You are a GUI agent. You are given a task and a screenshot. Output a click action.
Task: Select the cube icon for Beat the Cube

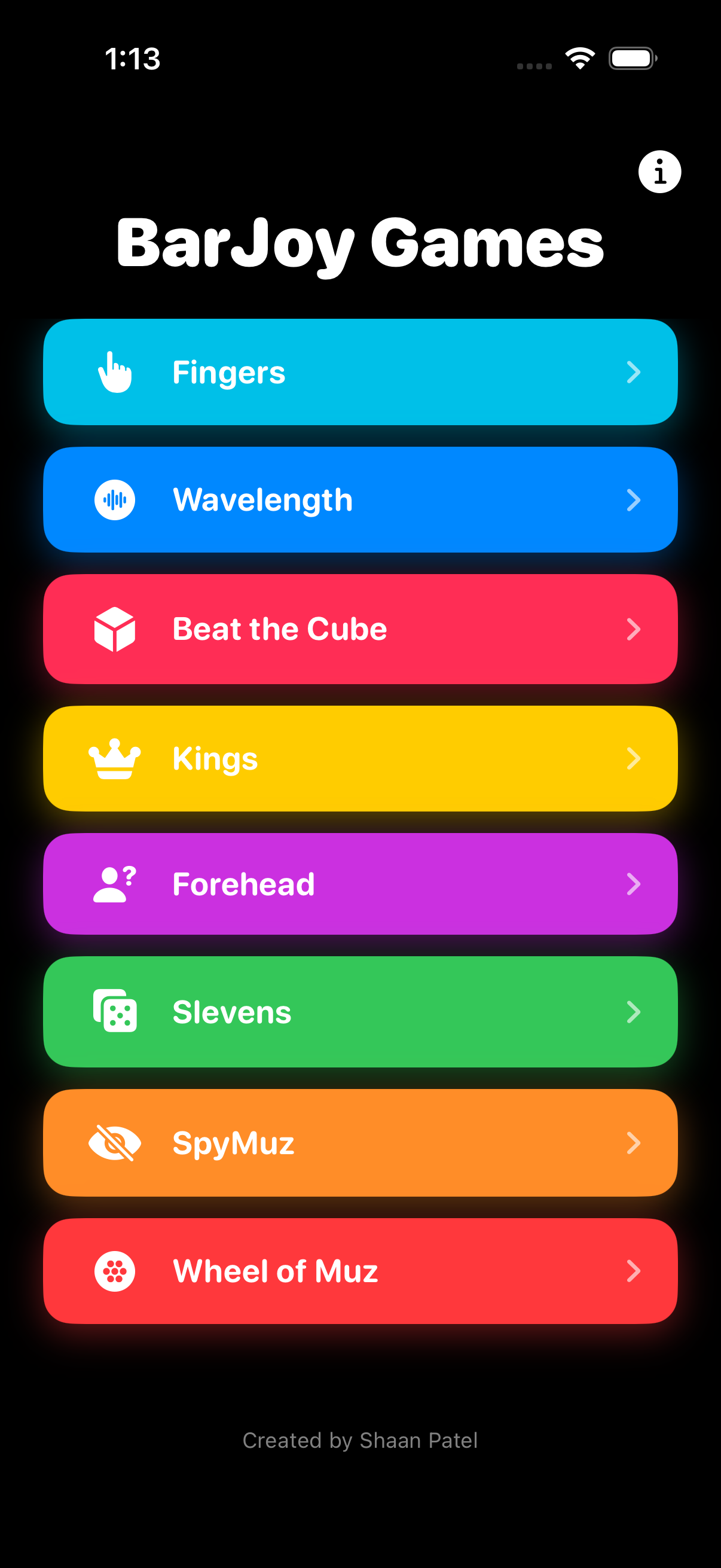115,629
